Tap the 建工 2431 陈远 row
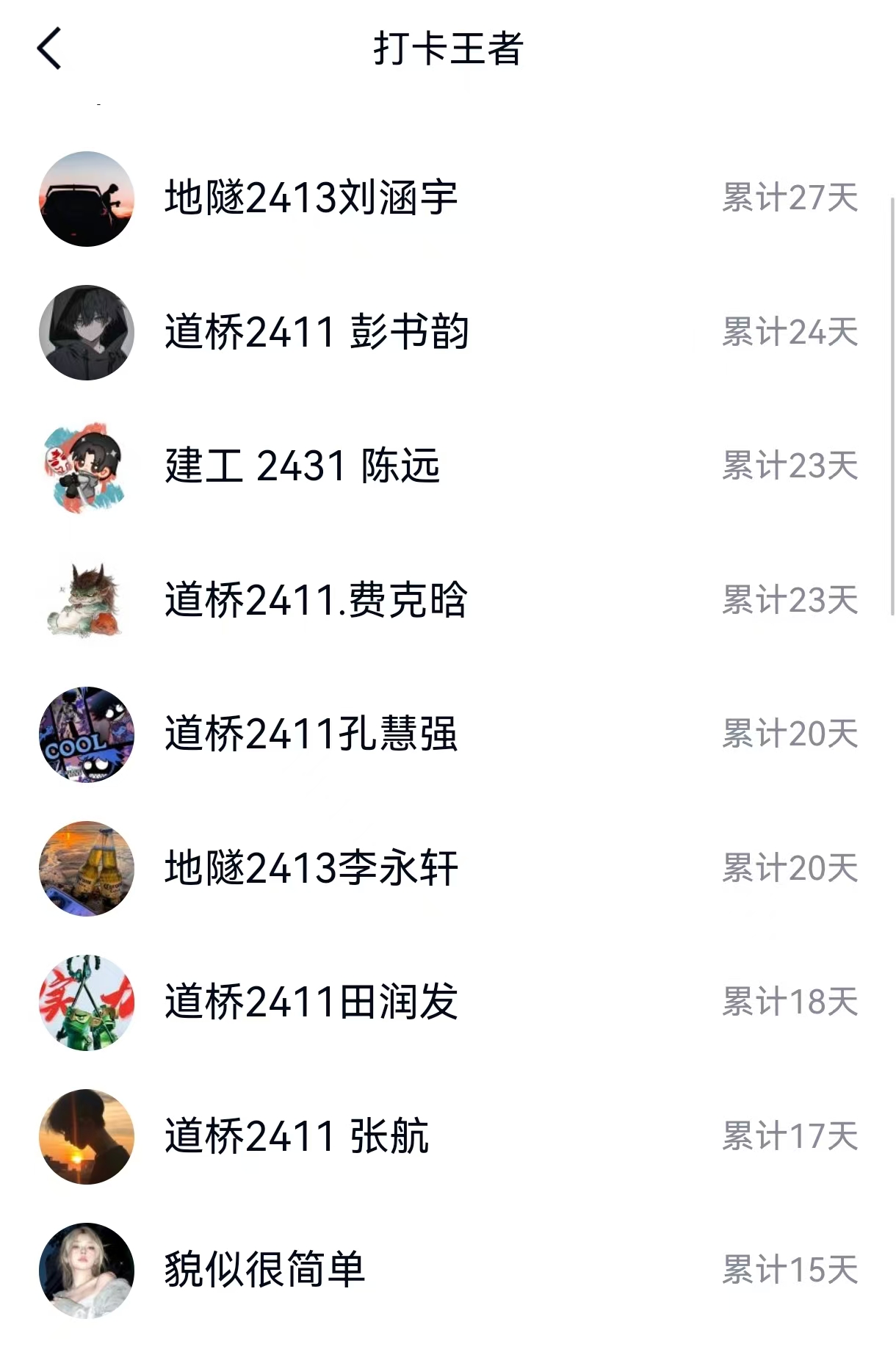Screen dimensions: 896x1355 coord(303,466)
